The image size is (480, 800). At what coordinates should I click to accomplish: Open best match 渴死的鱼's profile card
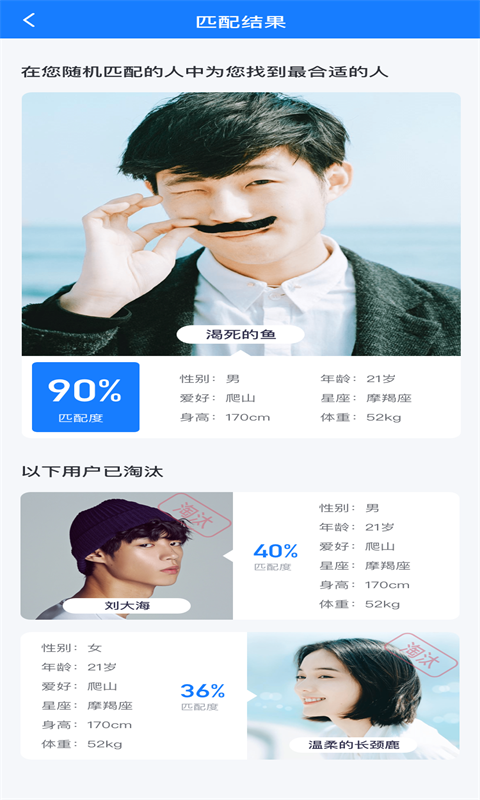pyautogui.click(x=241, y=265)
